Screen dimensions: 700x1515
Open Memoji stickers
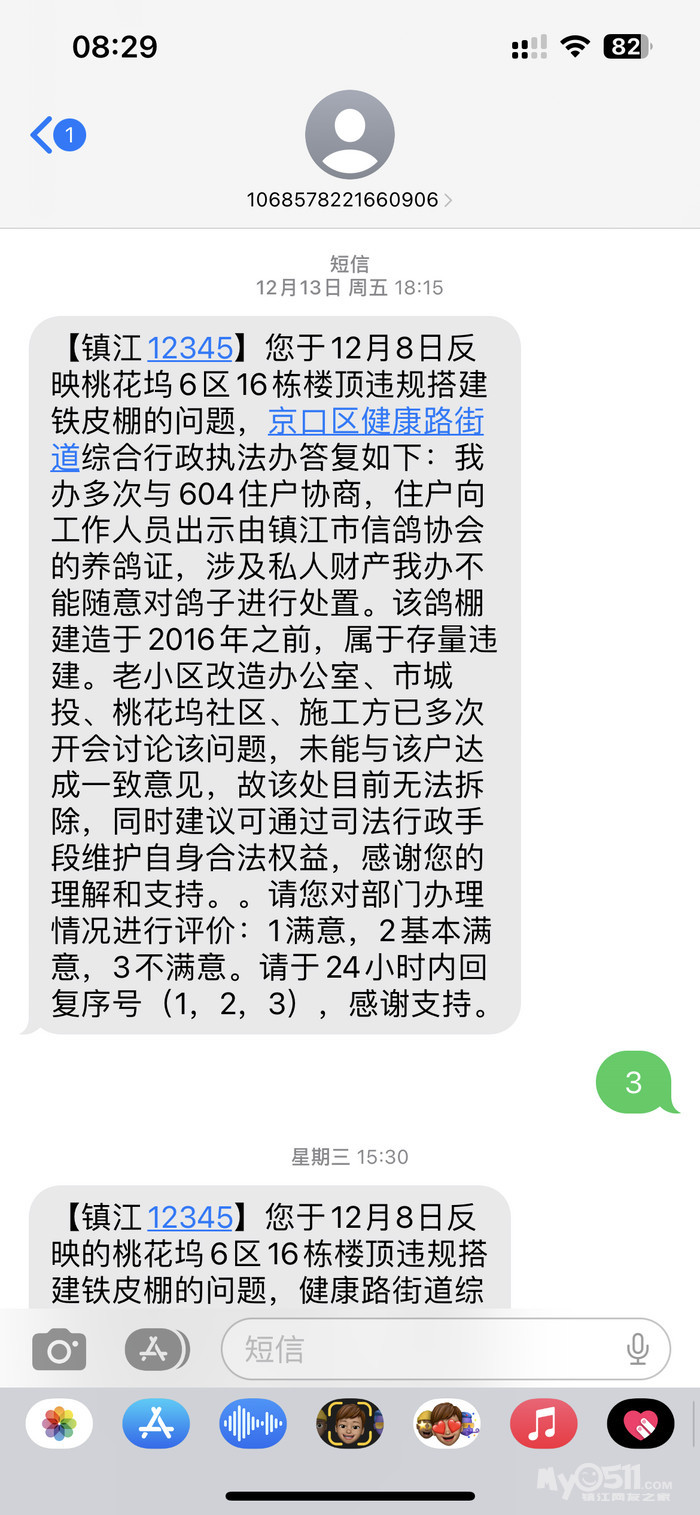447,1424
